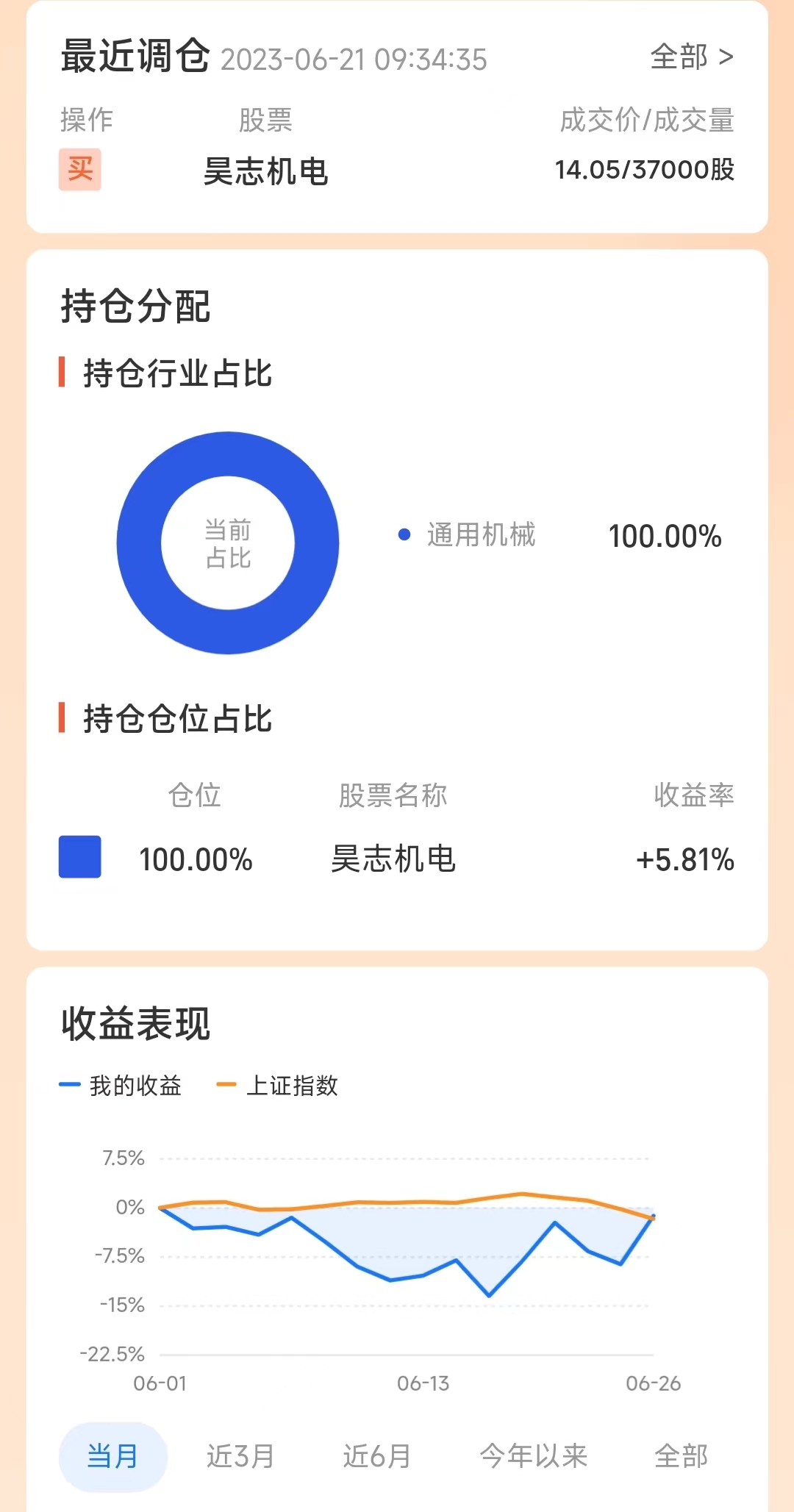The width and height of the screenshot is (794, 1512).
Task: Click the orange 持仓行业占比 section marker
Action: coord(62,373)
